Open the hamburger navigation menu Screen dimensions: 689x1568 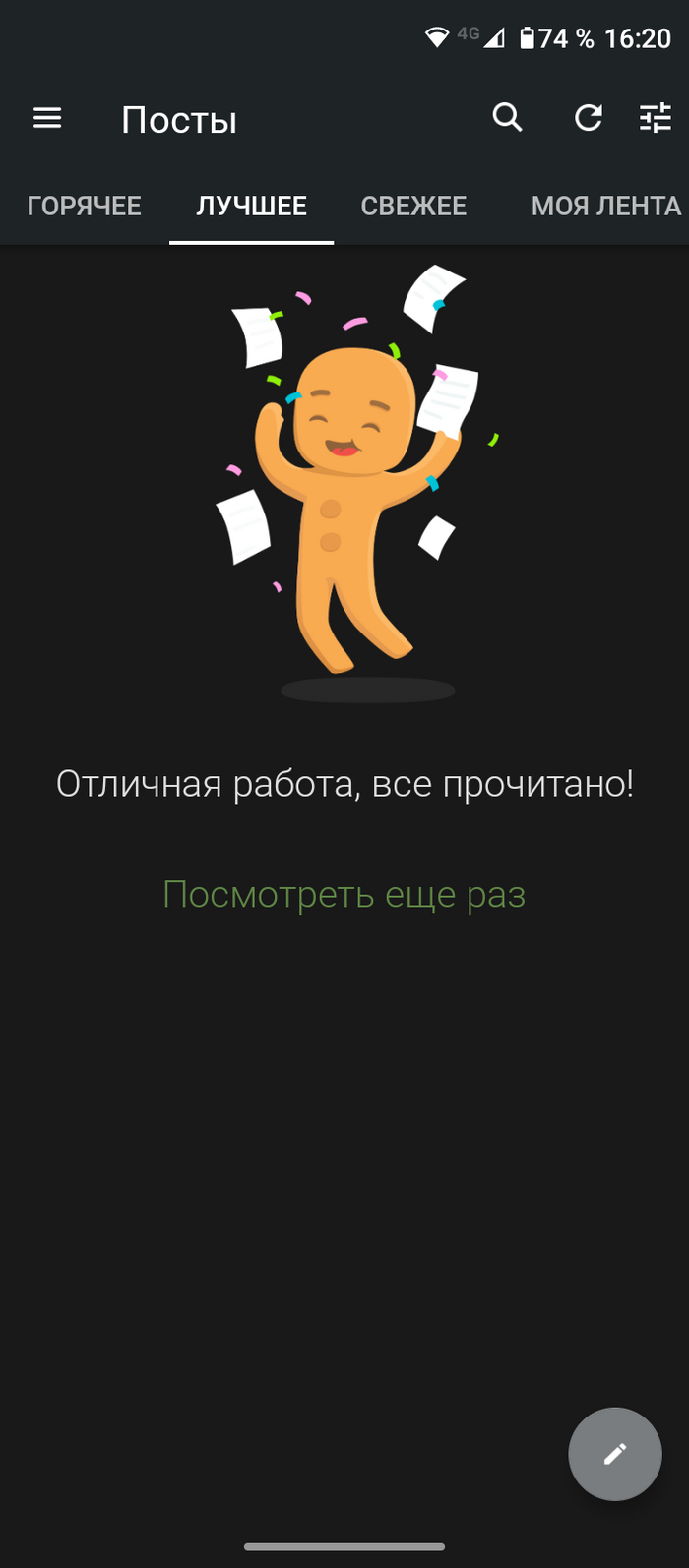(47, 119)
